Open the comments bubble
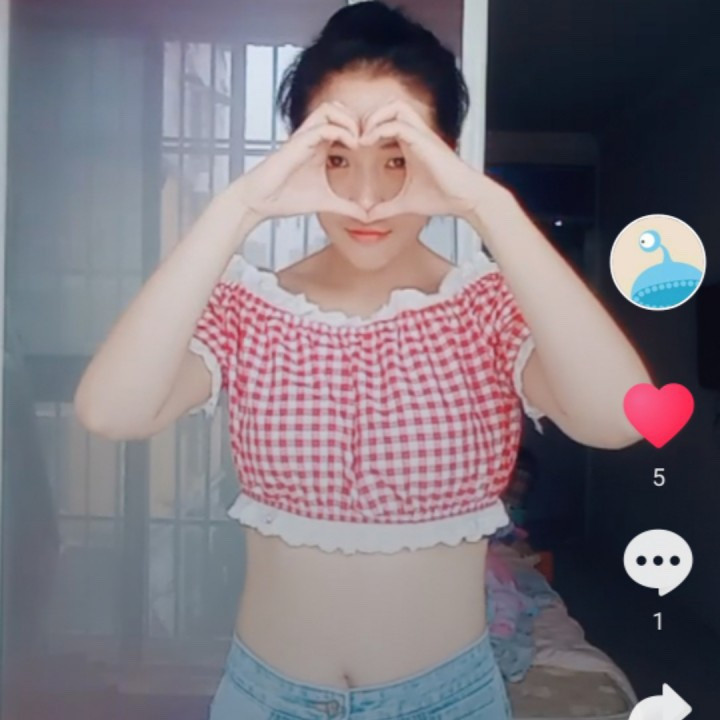 tap(657, 561)
